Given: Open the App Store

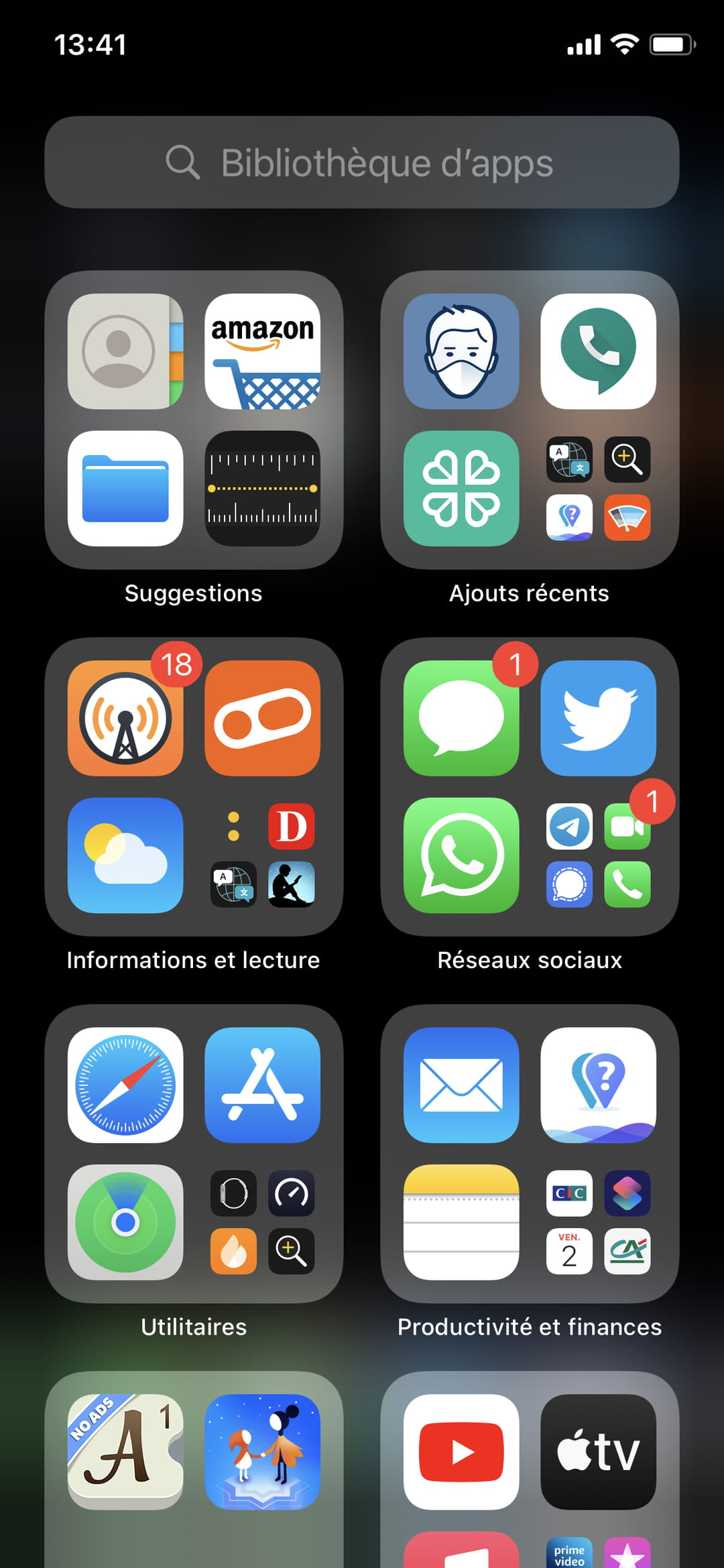Looking at the screenshot, I should click(262, 1085).
